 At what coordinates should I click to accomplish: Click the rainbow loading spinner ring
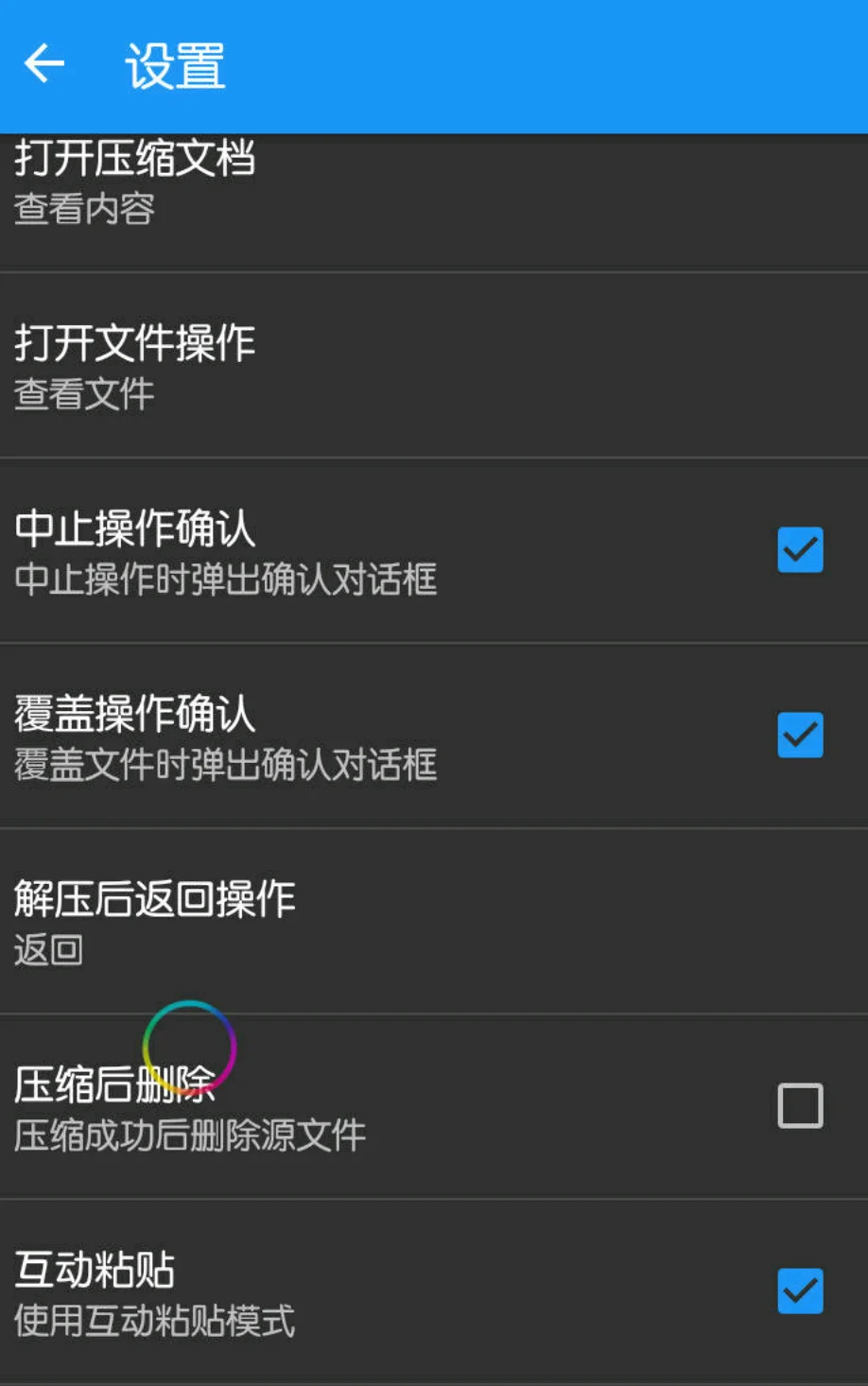pos(188,1045)
